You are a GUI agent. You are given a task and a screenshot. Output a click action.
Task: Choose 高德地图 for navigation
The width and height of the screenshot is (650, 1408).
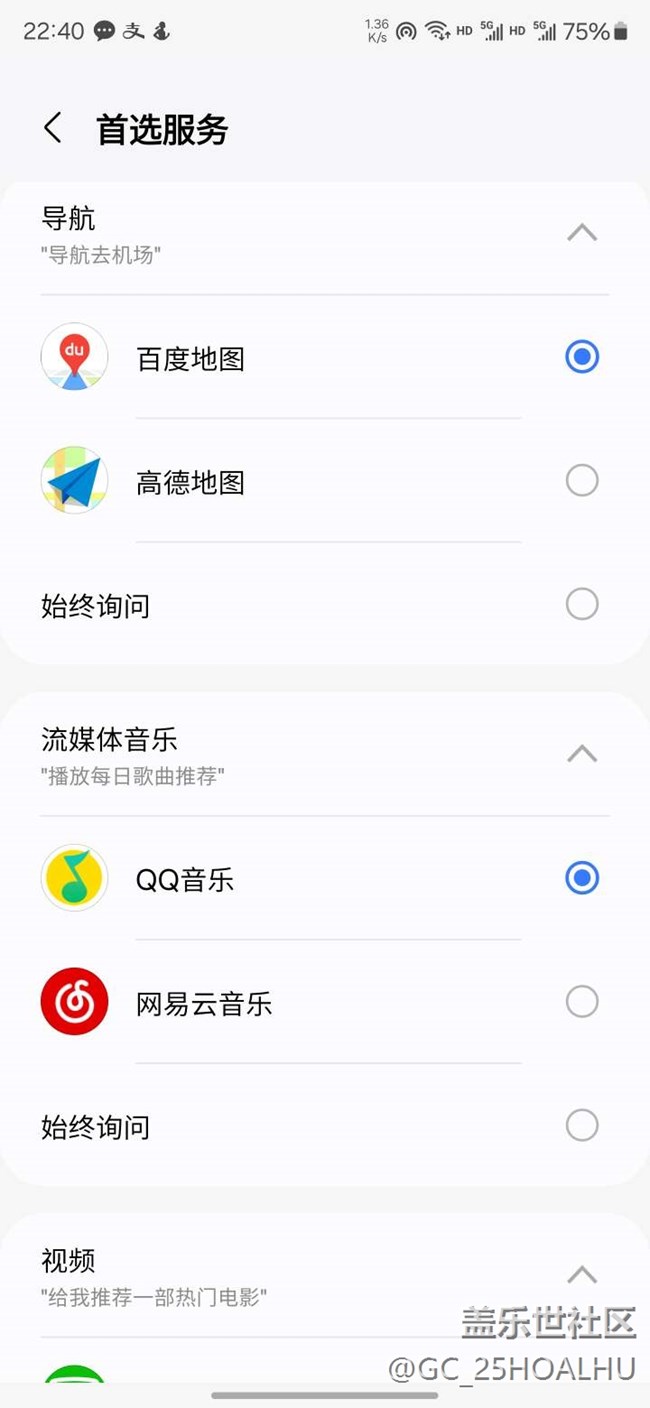582,481
